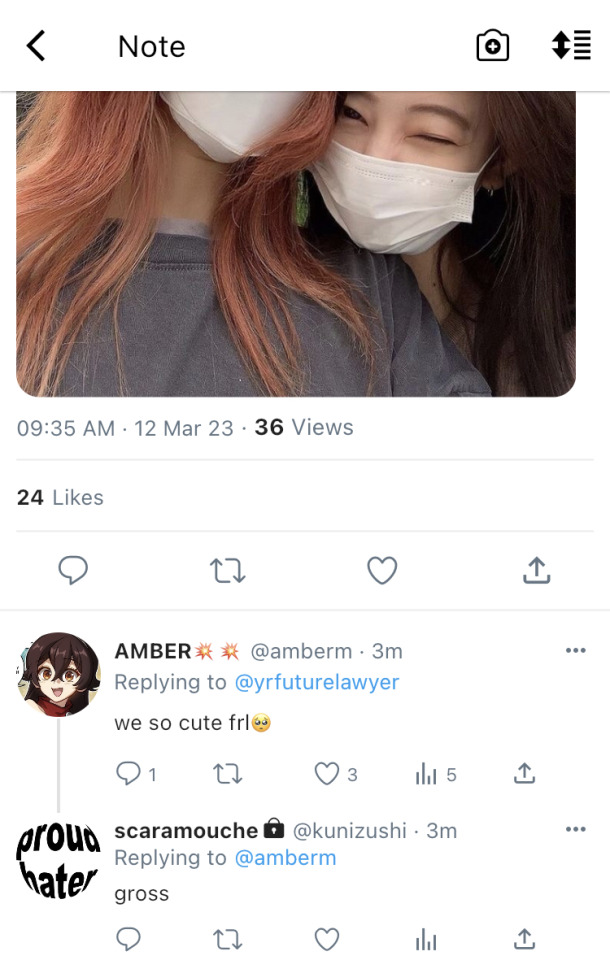Open the reorder list icon
The height and width of the screenshot is (960, 610).
click(571, 46)
